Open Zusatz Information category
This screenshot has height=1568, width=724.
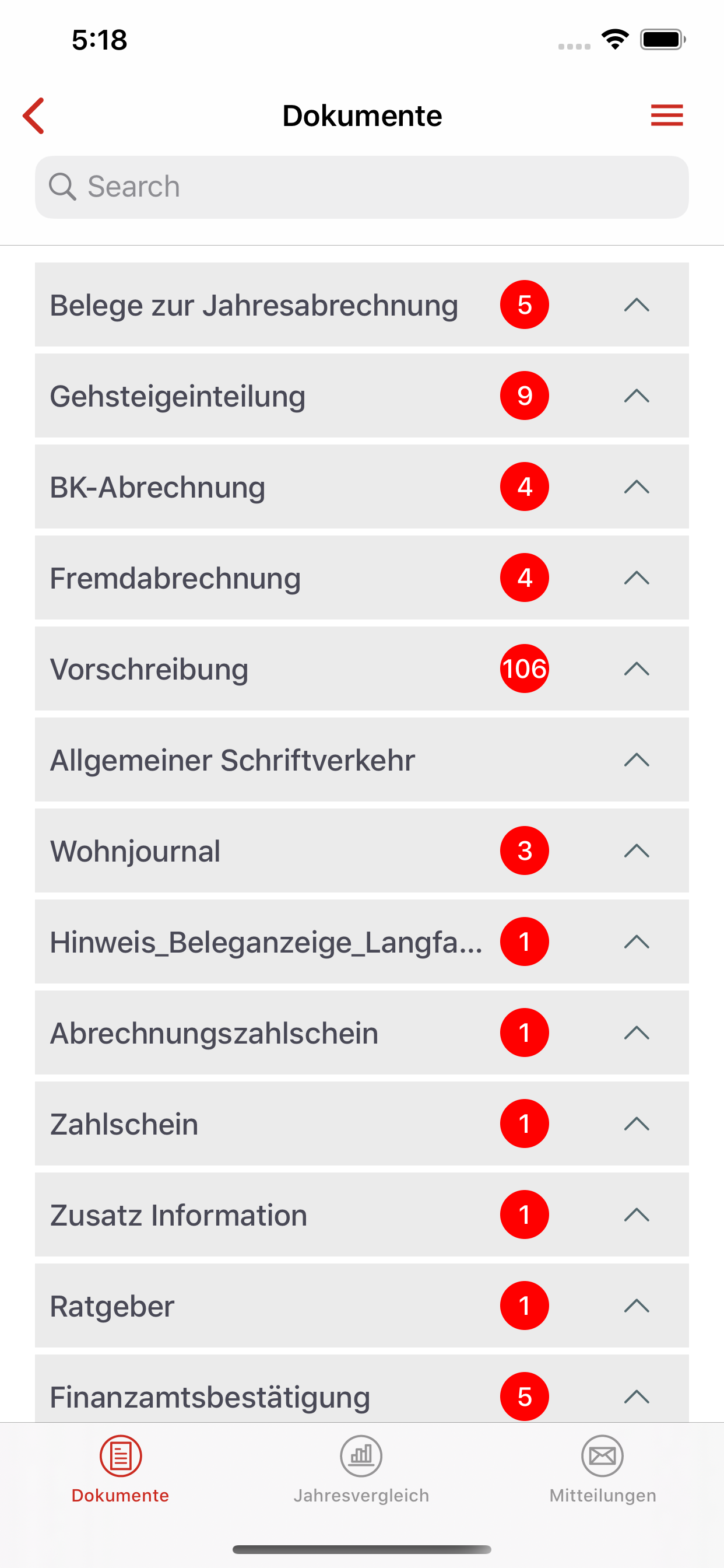pyautogui.click(x=362, y=1214)
